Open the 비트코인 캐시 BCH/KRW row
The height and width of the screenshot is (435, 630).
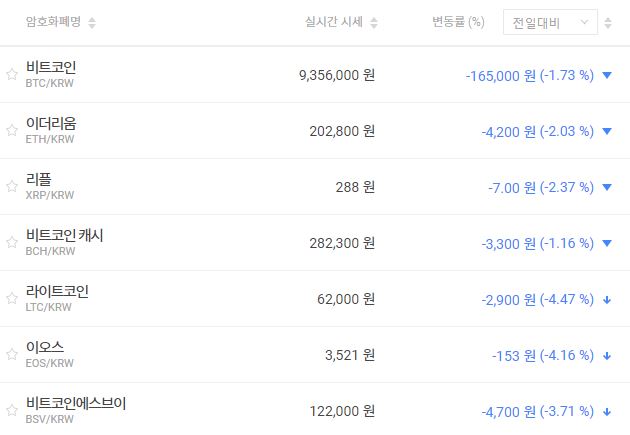tap(64, 235)
